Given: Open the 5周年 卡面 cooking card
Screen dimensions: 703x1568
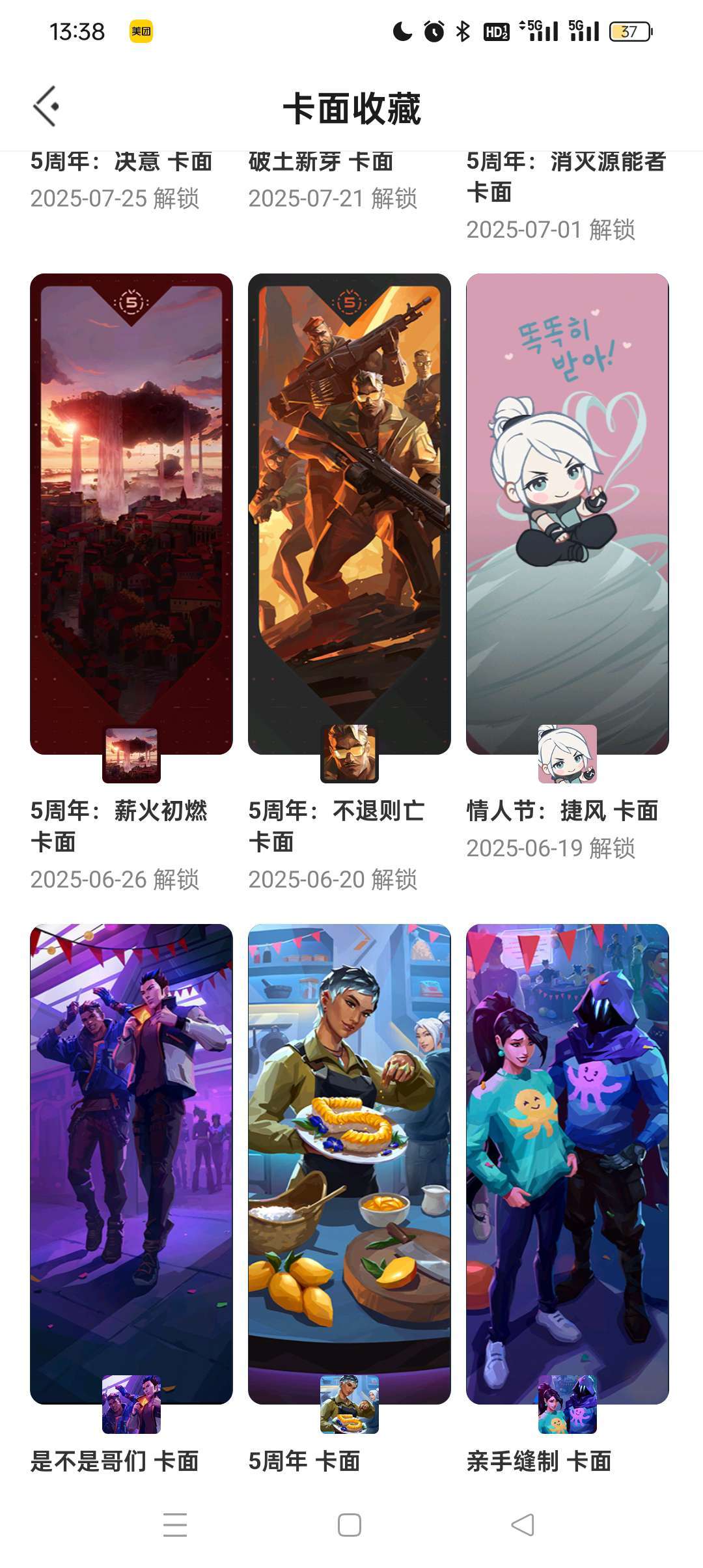Looking at the screenshot, I should tap(350, 1164).
